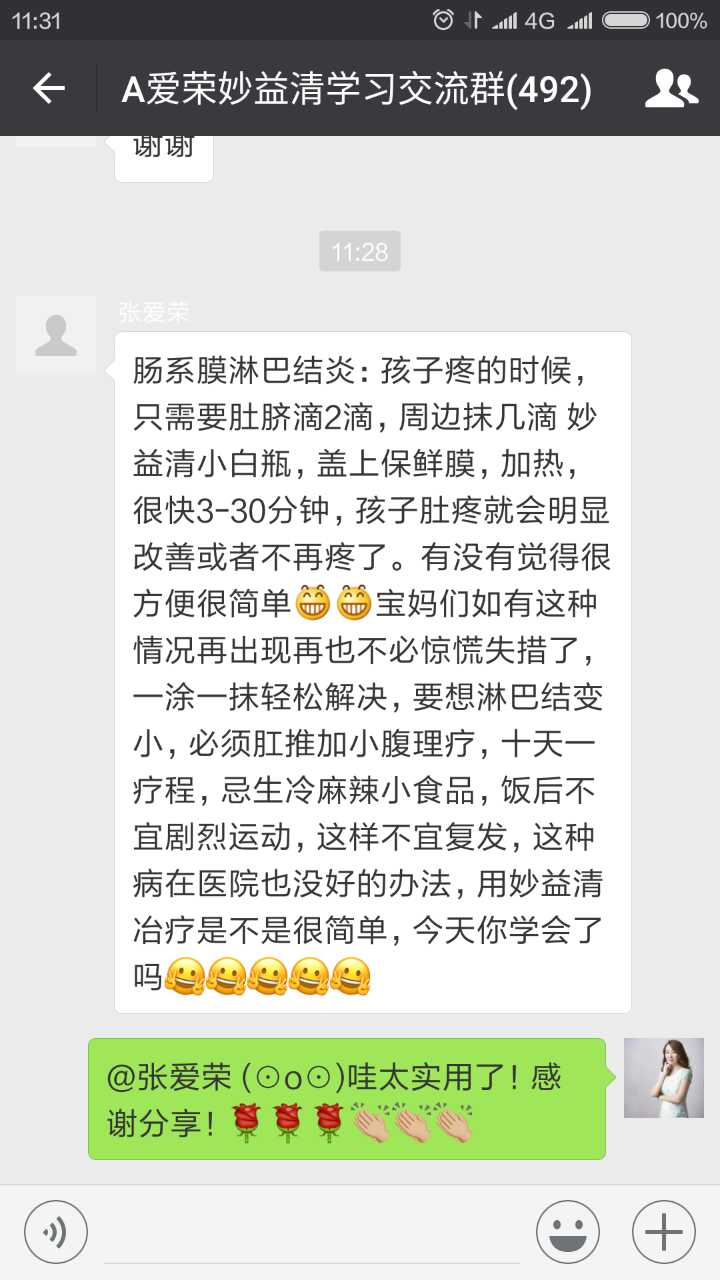Tap my own avatar photo

tap(663, 1077)
